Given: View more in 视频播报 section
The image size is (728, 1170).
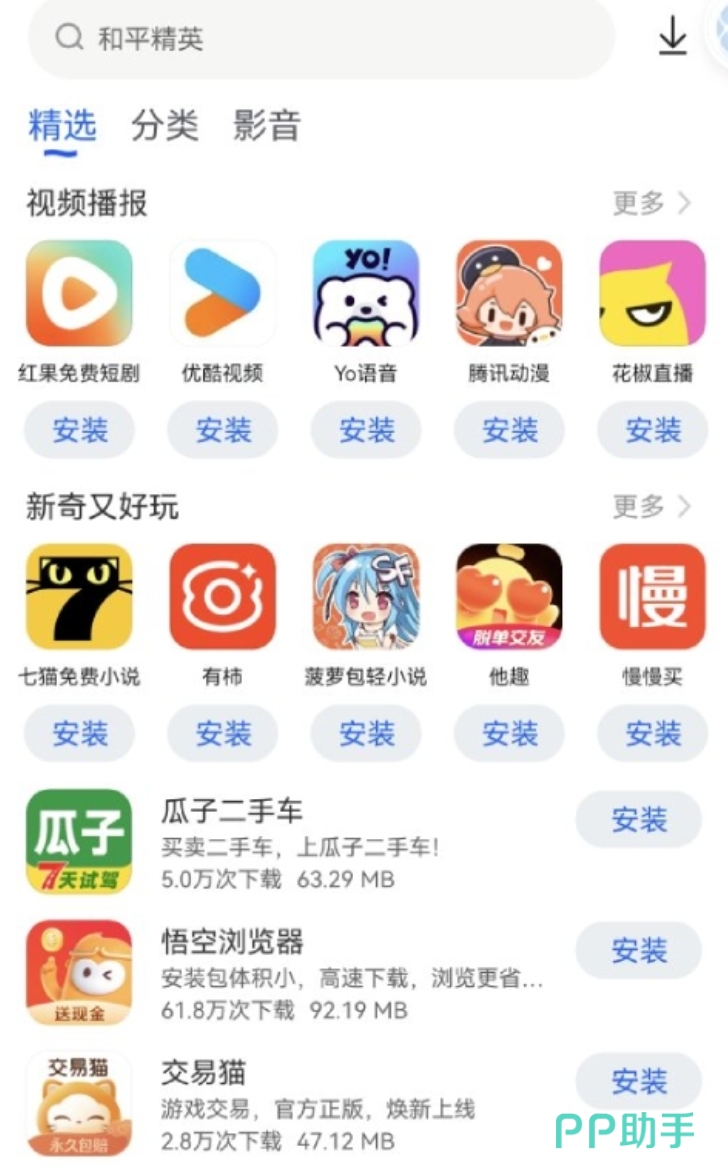Looking at the screenshot, I should click(652, 203).
